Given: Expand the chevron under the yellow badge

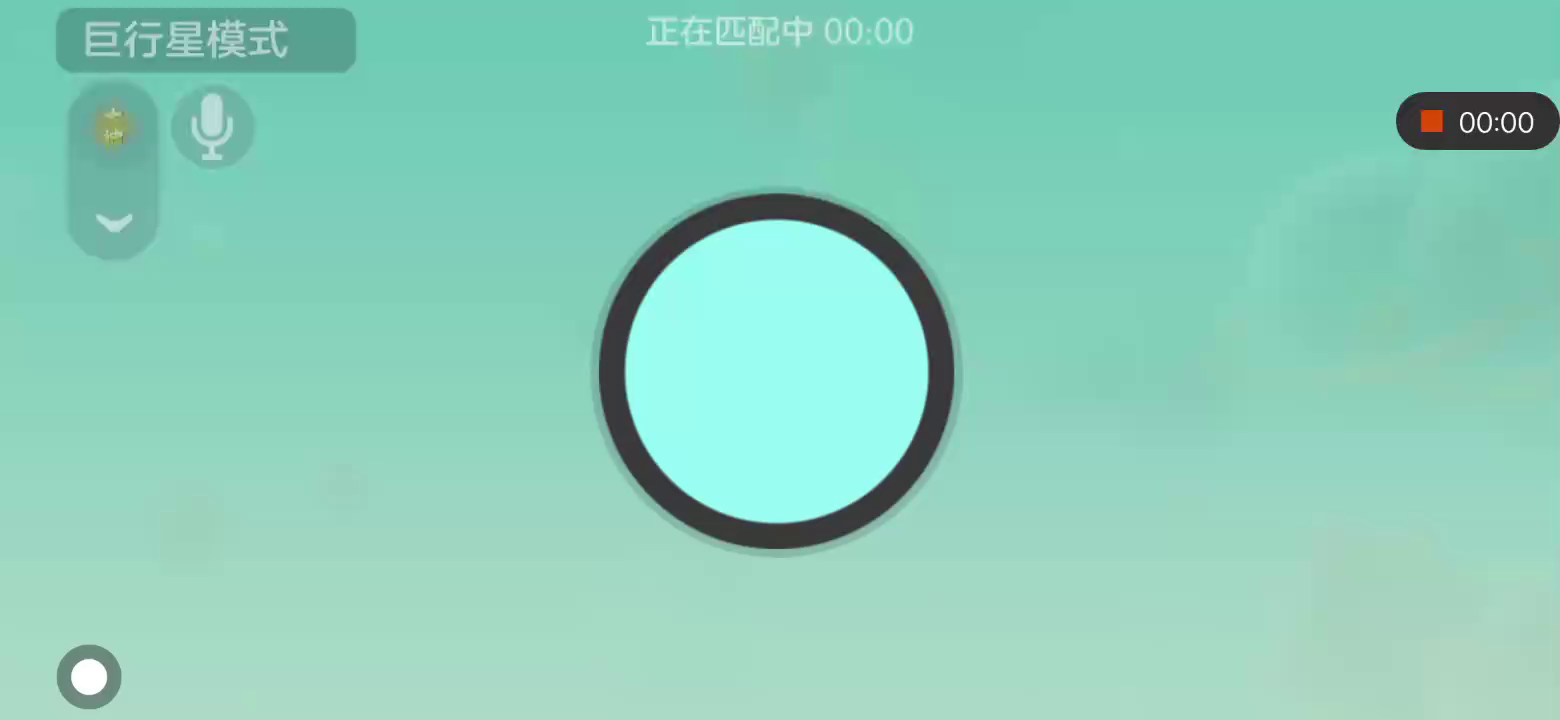Looking at the screenshot, I should tap(114, 222).
